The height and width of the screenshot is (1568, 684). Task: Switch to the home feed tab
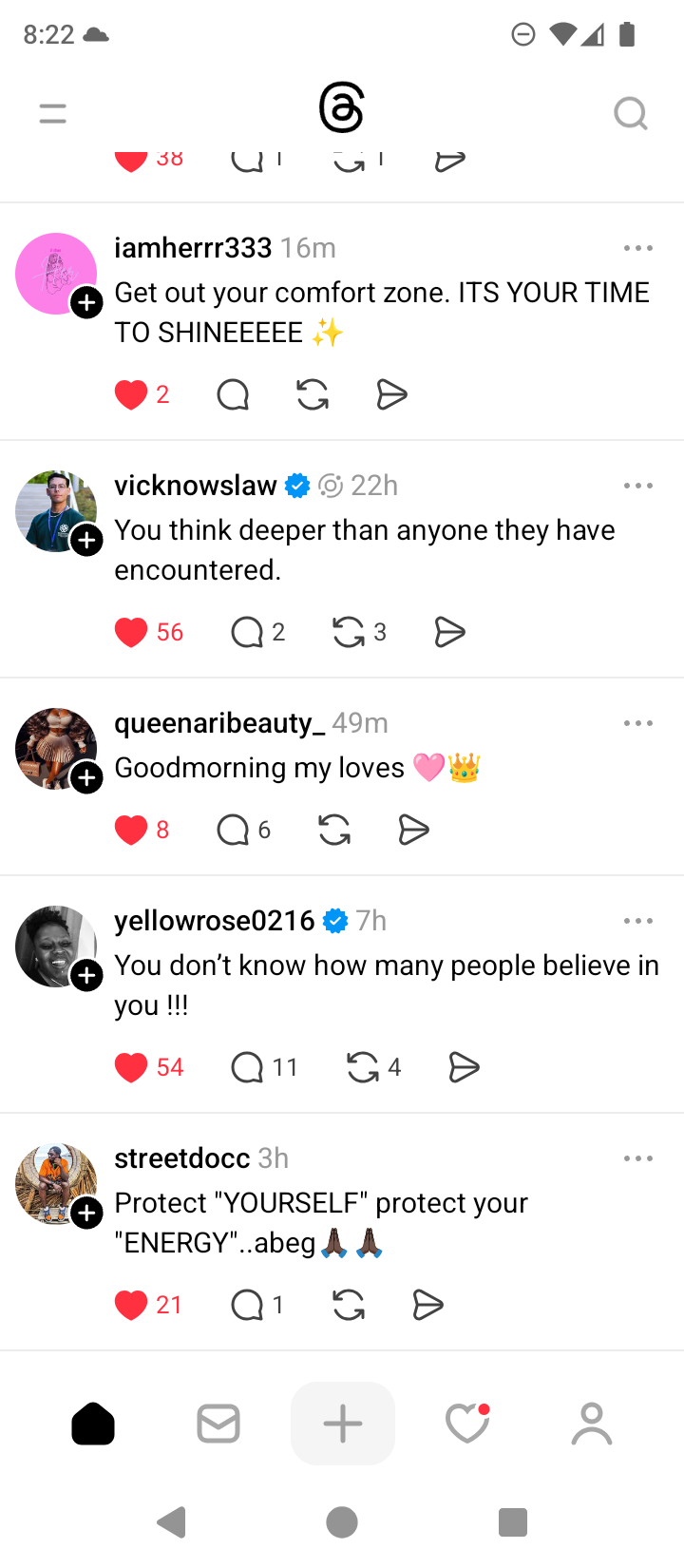(93, 1424)
